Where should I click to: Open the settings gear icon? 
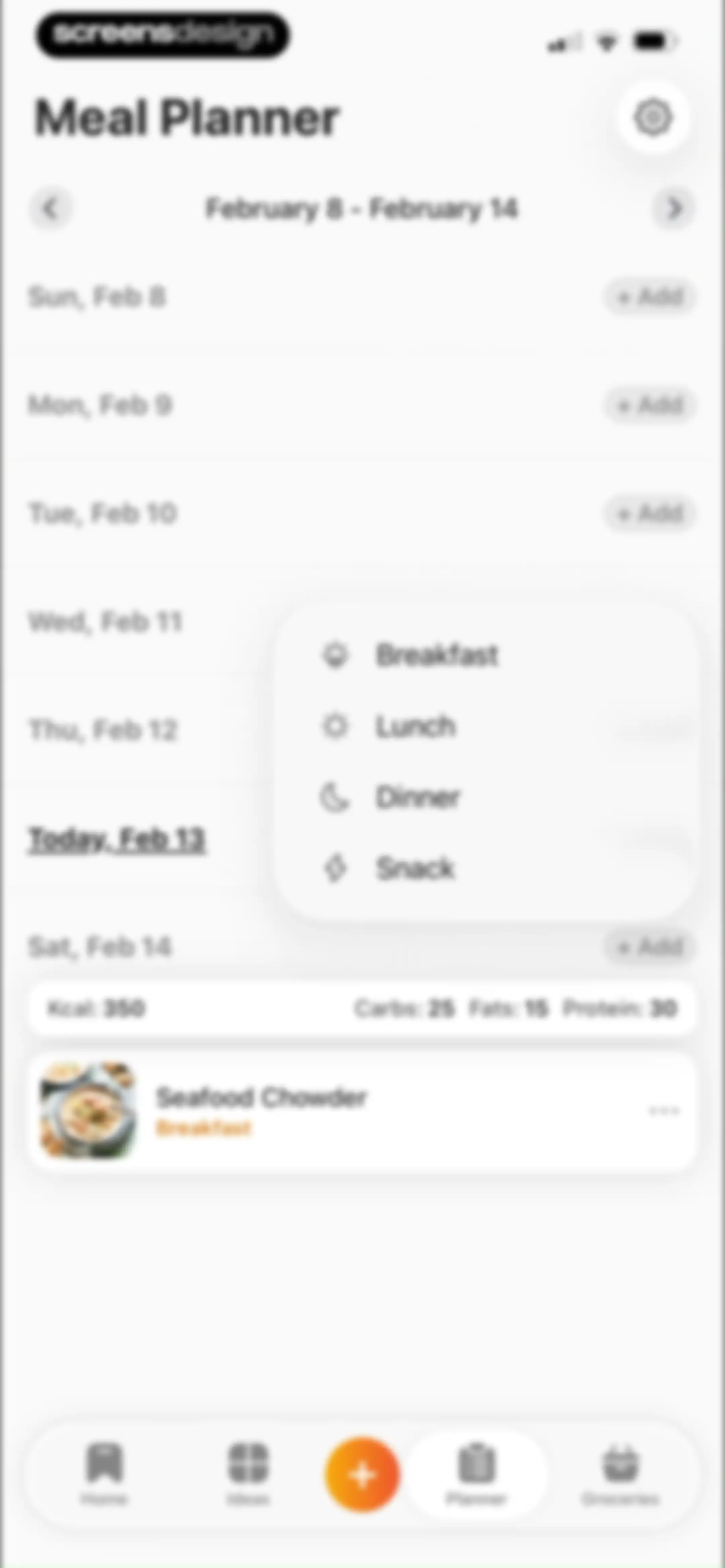(x=653, y=117)
